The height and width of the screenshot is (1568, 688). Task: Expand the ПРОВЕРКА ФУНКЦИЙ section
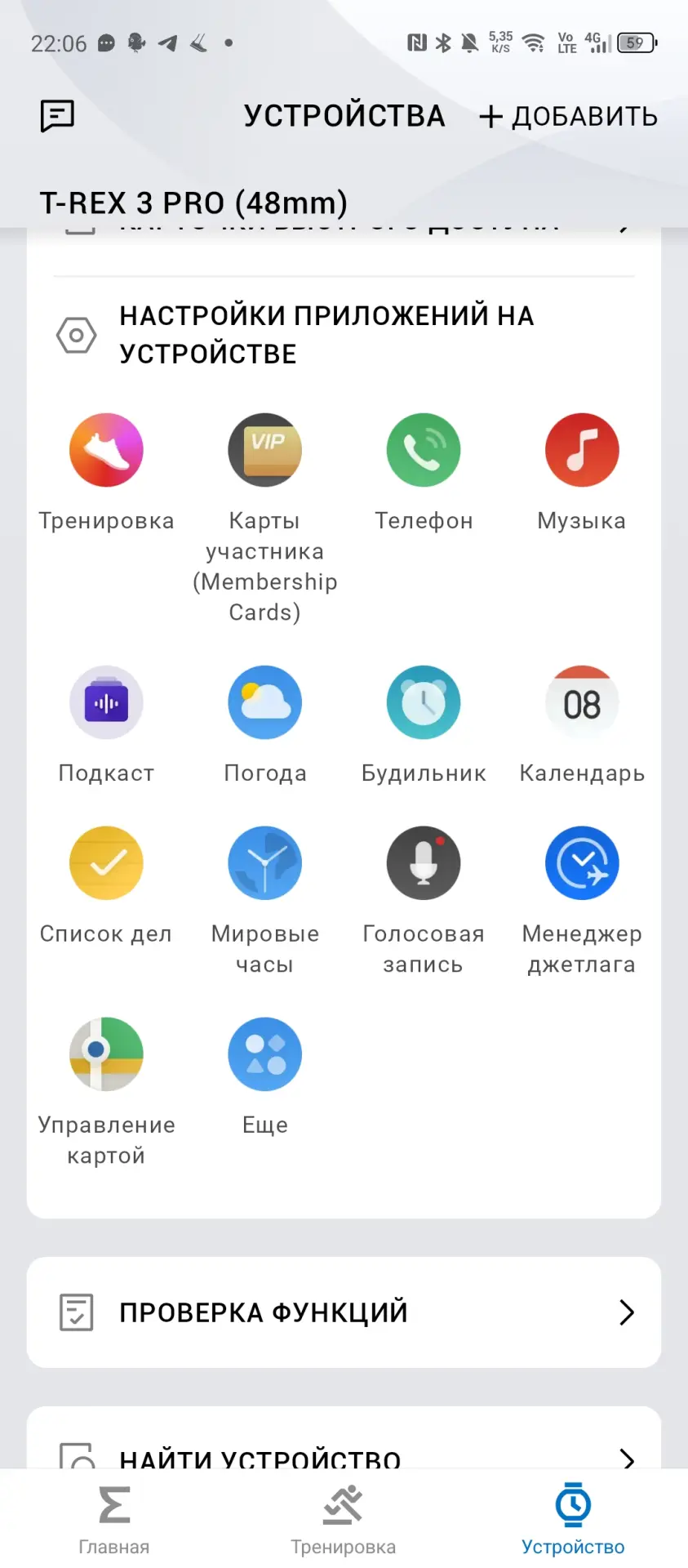click(343, 1312)
